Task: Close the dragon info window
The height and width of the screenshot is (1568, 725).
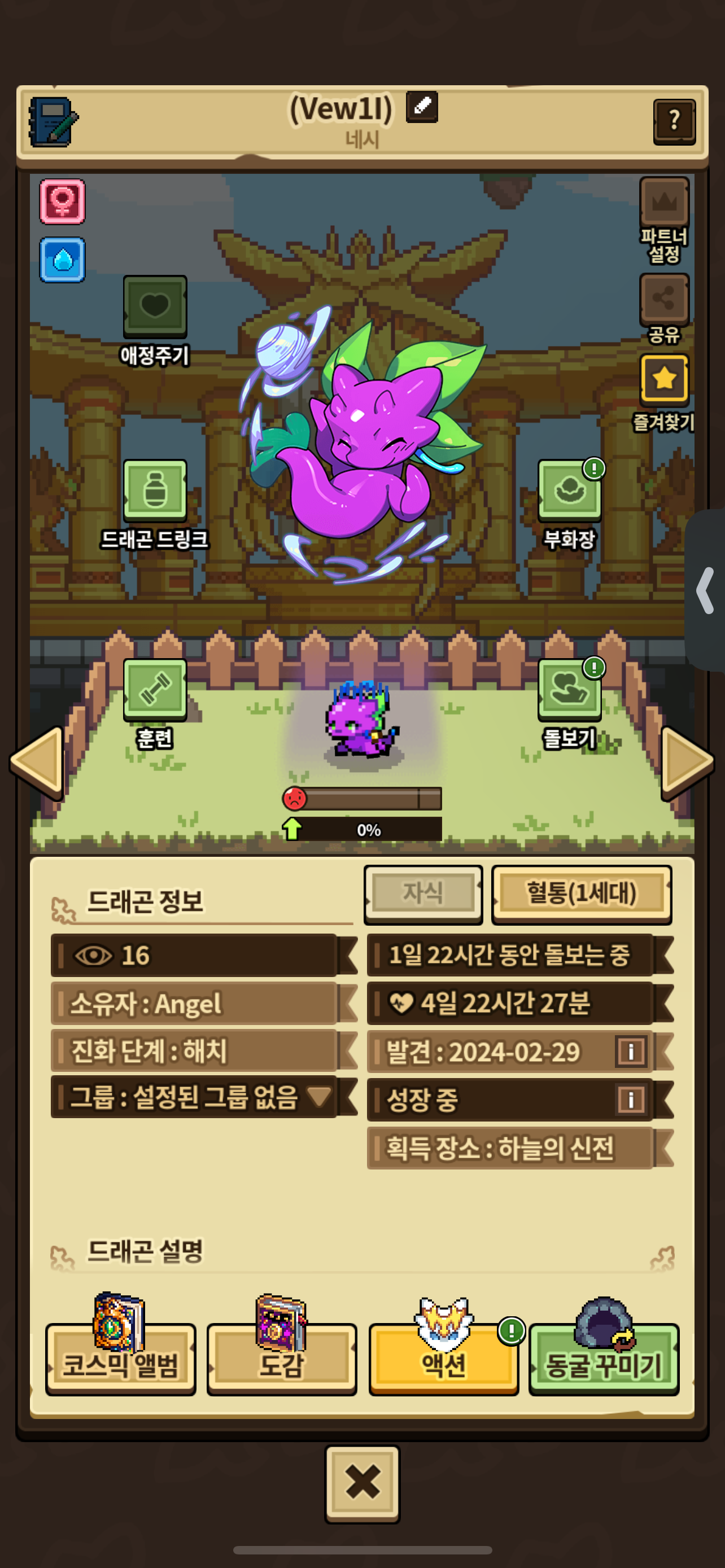Action: (362, 1483)
